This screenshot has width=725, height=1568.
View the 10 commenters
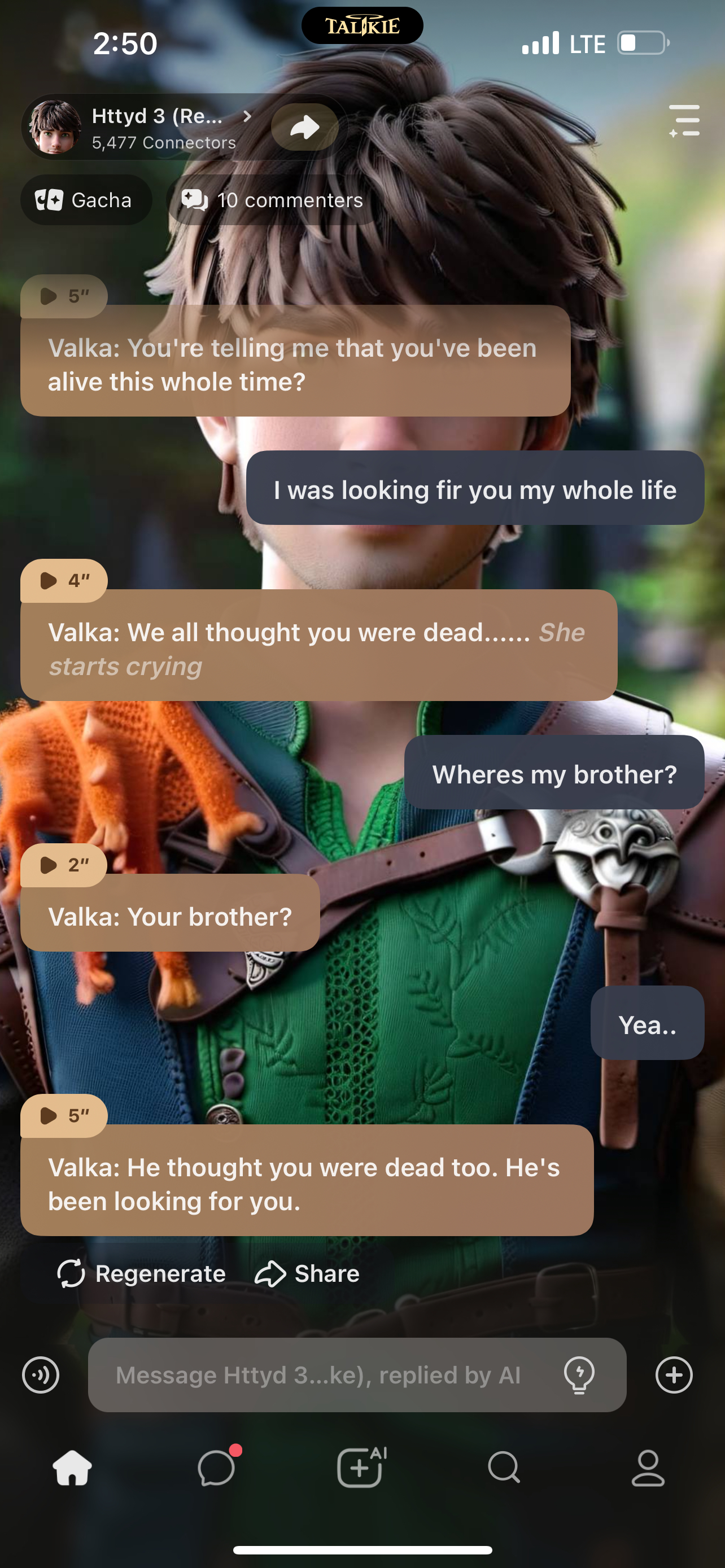coord(273,200)
